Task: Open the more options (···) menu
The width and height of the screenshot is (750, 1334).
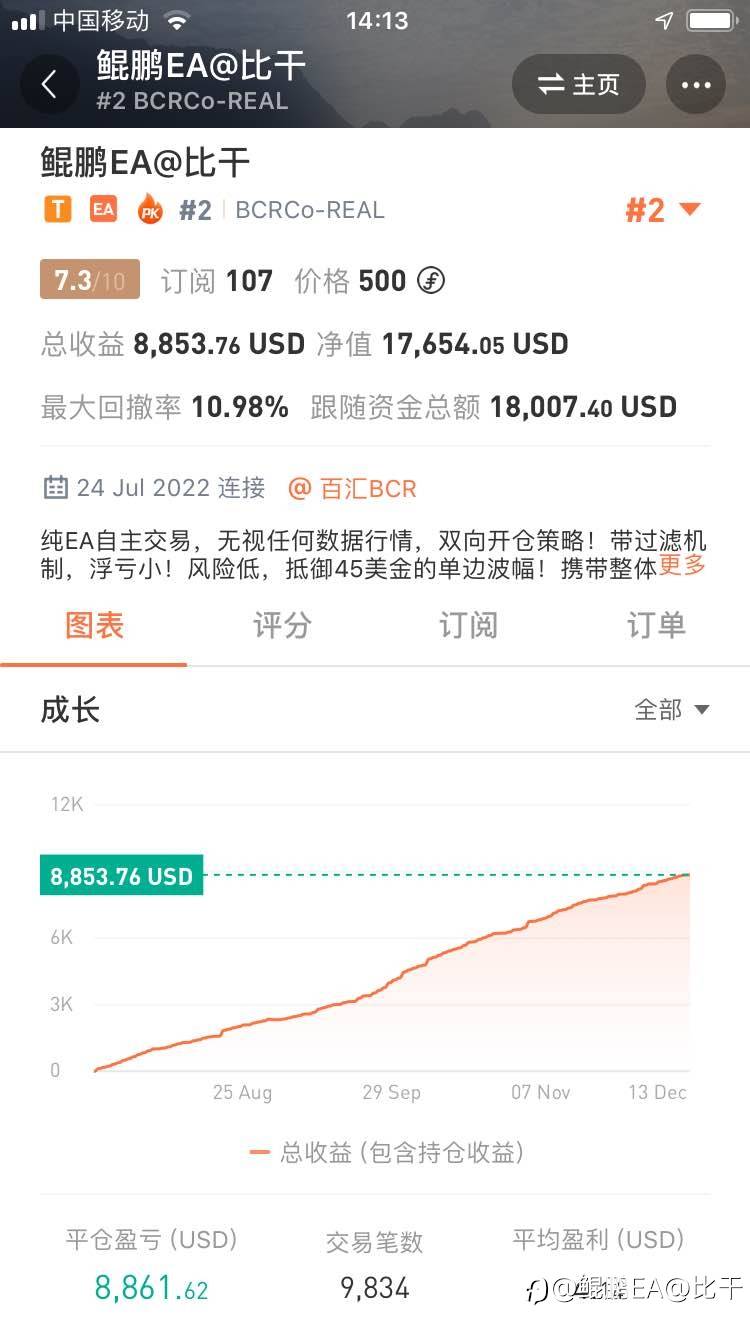Action: tap(695, 85)
